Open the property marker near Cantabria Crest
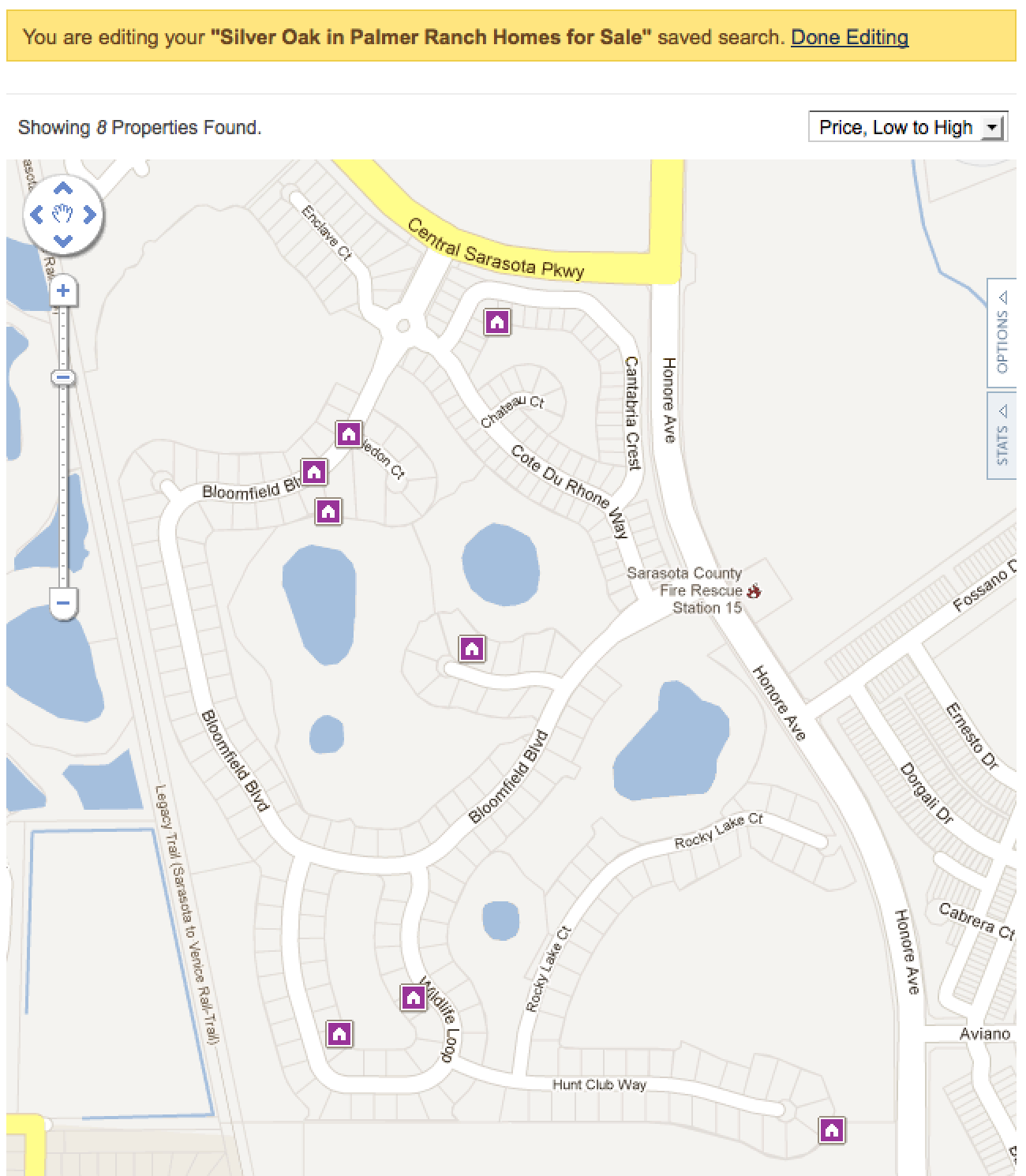Image resolution: width=1026 pixels, height=1176 pixels. (496, 322)
